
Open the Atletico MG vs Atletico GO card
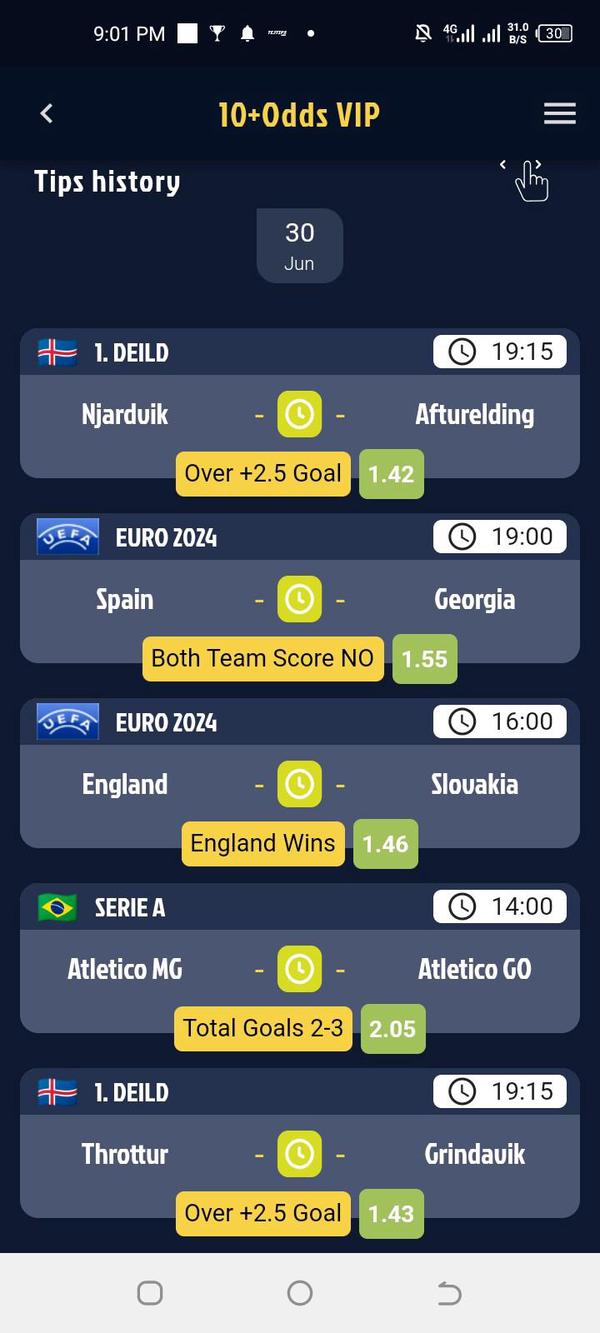click(x=299, y=969)
